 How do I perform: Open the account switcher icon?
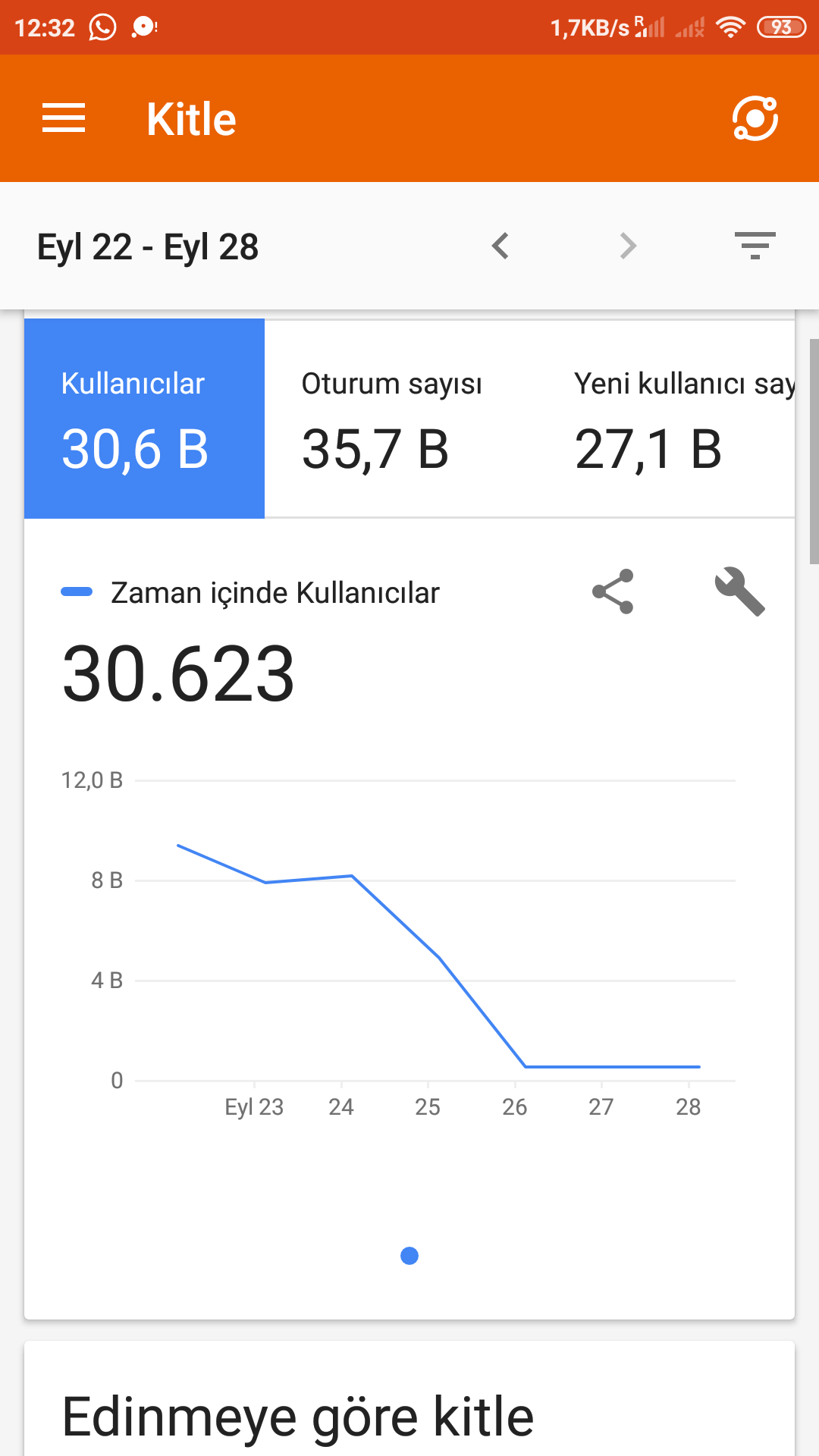(755, 118)
